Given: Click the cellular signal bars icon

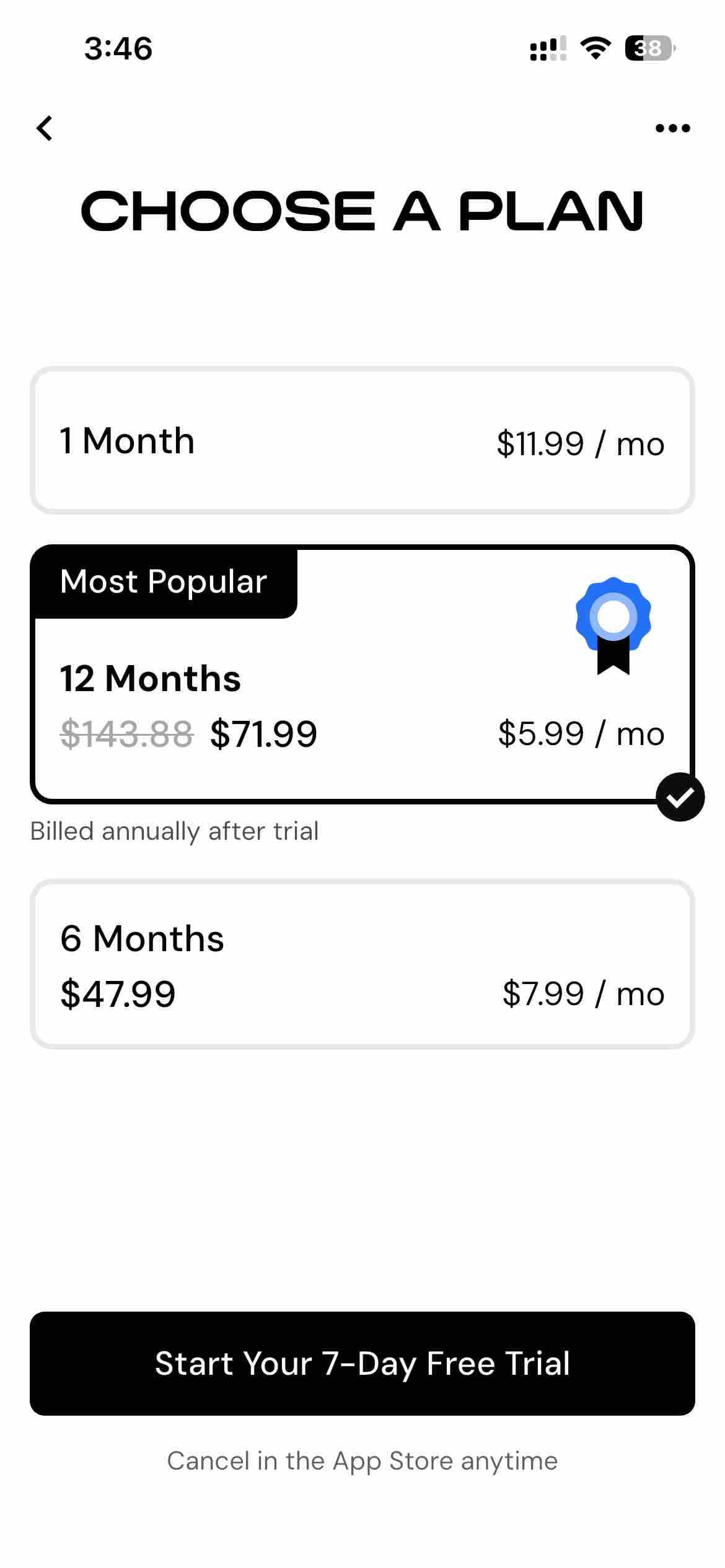Looking at the screenshot, I should (x=548, y=49).
